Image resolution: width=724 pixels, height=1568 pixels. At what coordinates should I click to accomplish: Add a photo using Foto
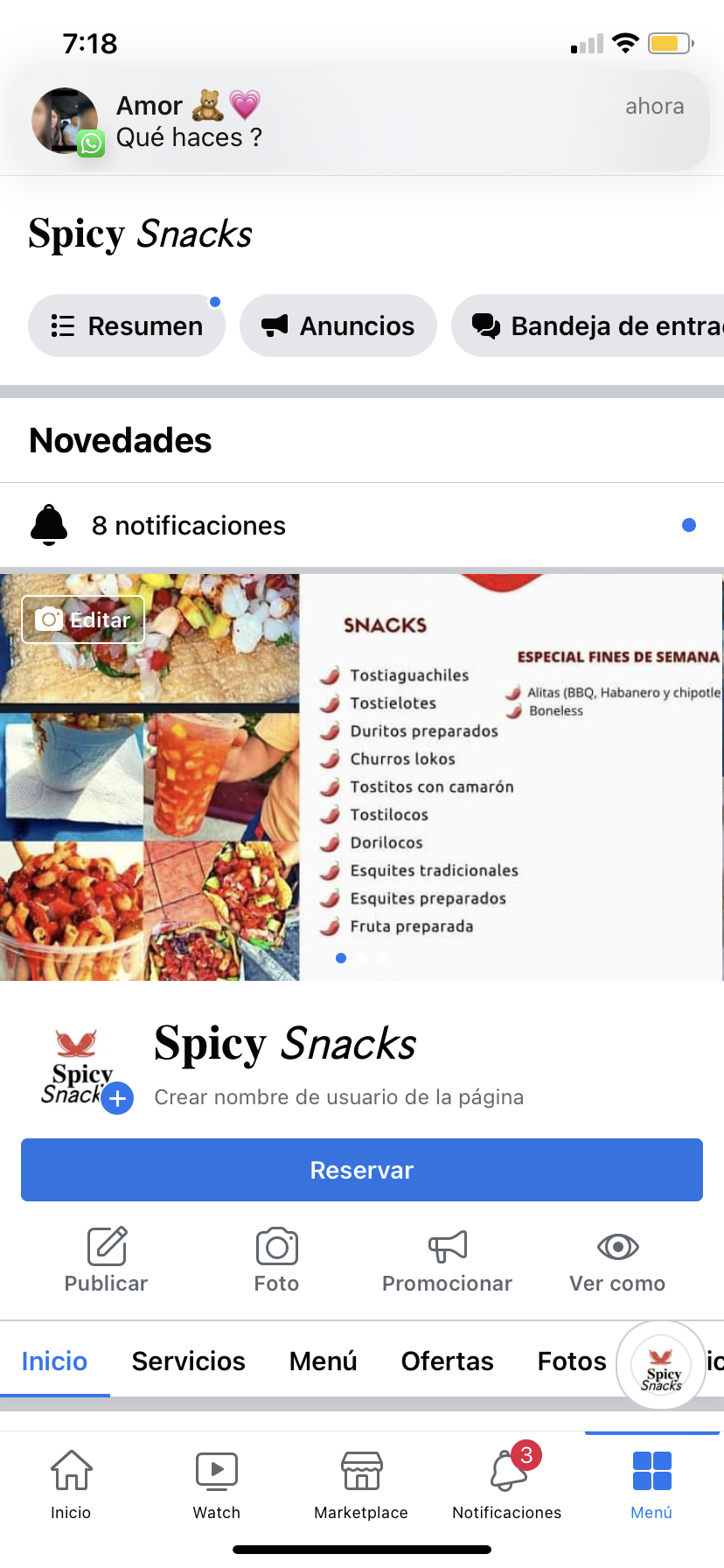(277, 1260)
